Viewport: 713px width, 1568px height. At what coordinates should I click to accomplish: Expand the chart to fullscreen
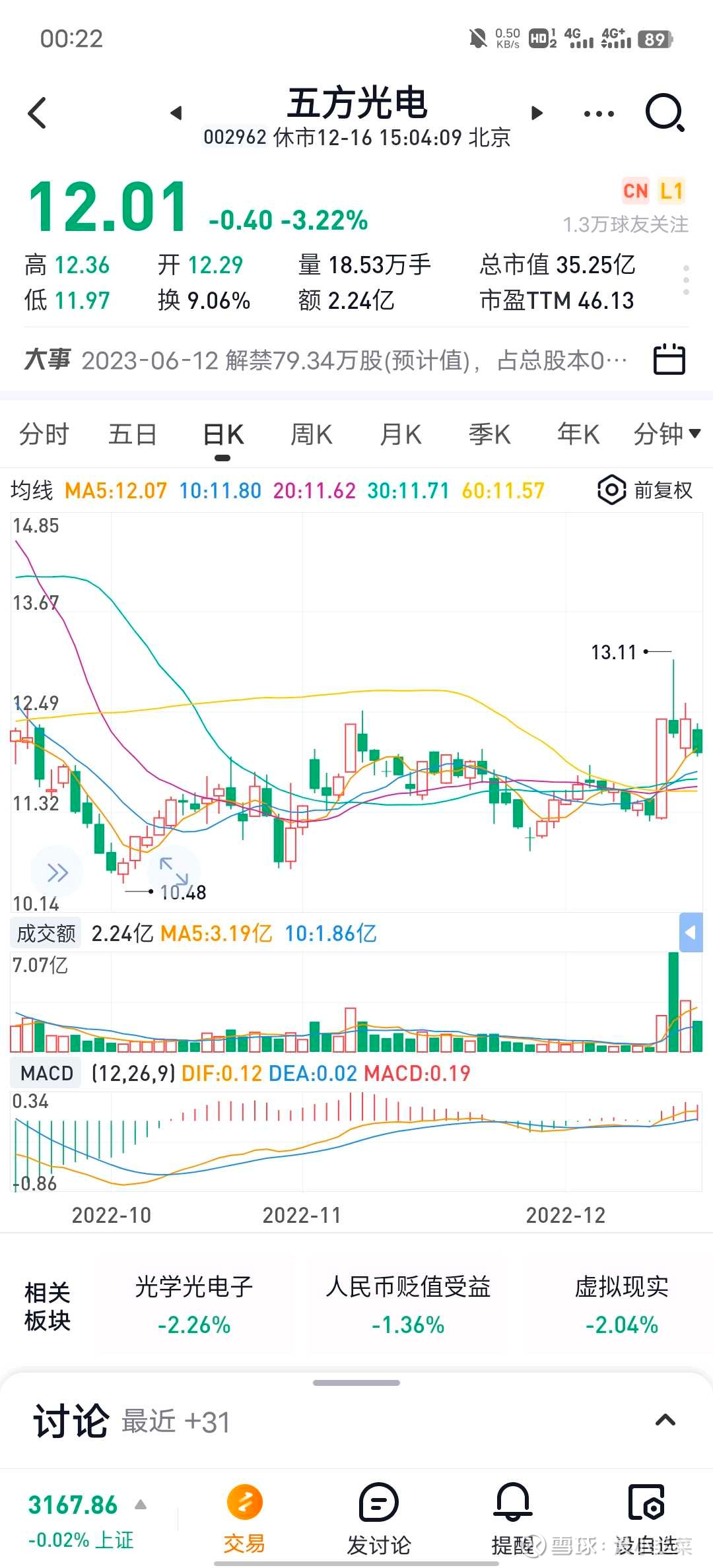[174, 872]
